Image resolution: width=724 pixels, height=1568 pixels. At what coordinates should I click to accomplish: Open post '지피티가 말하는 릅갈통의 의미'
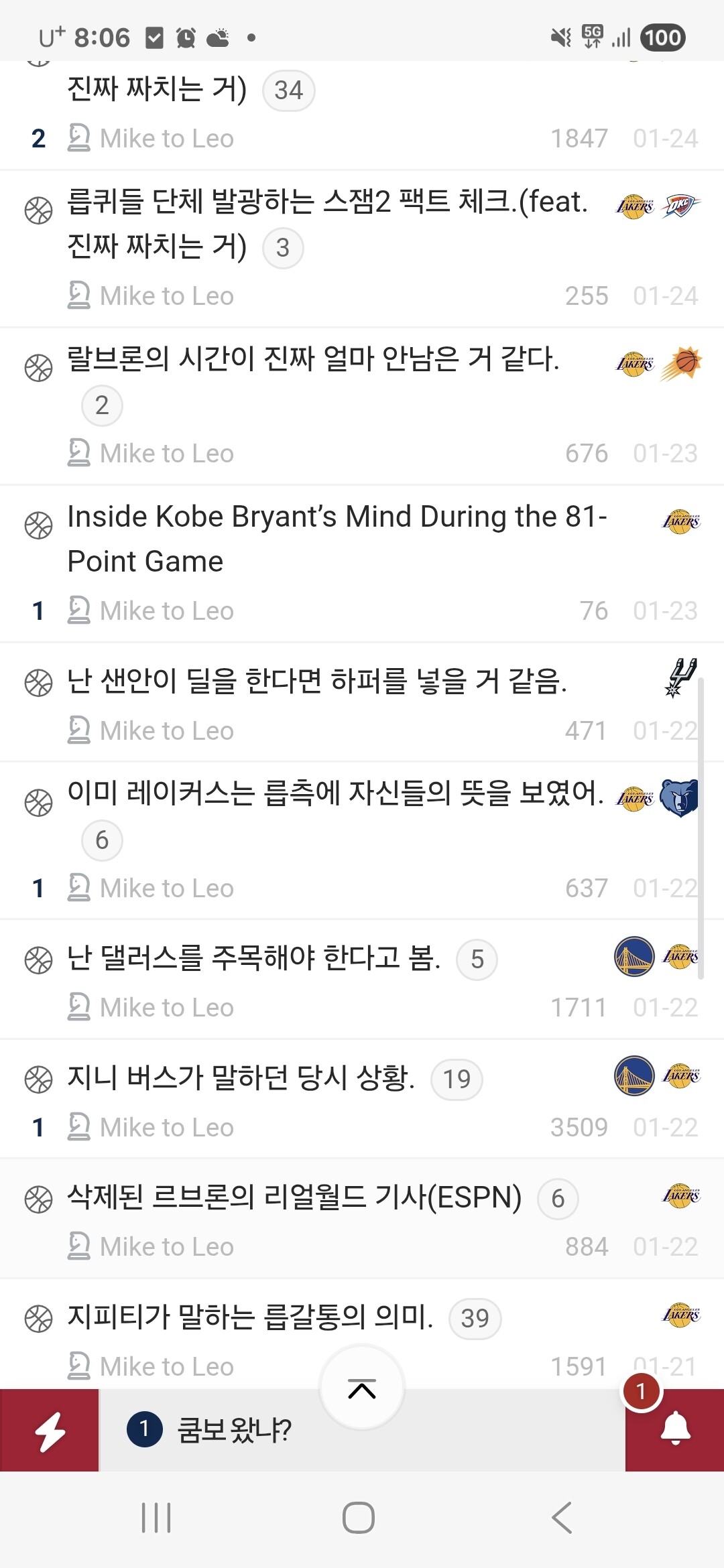click(249, 1317)
